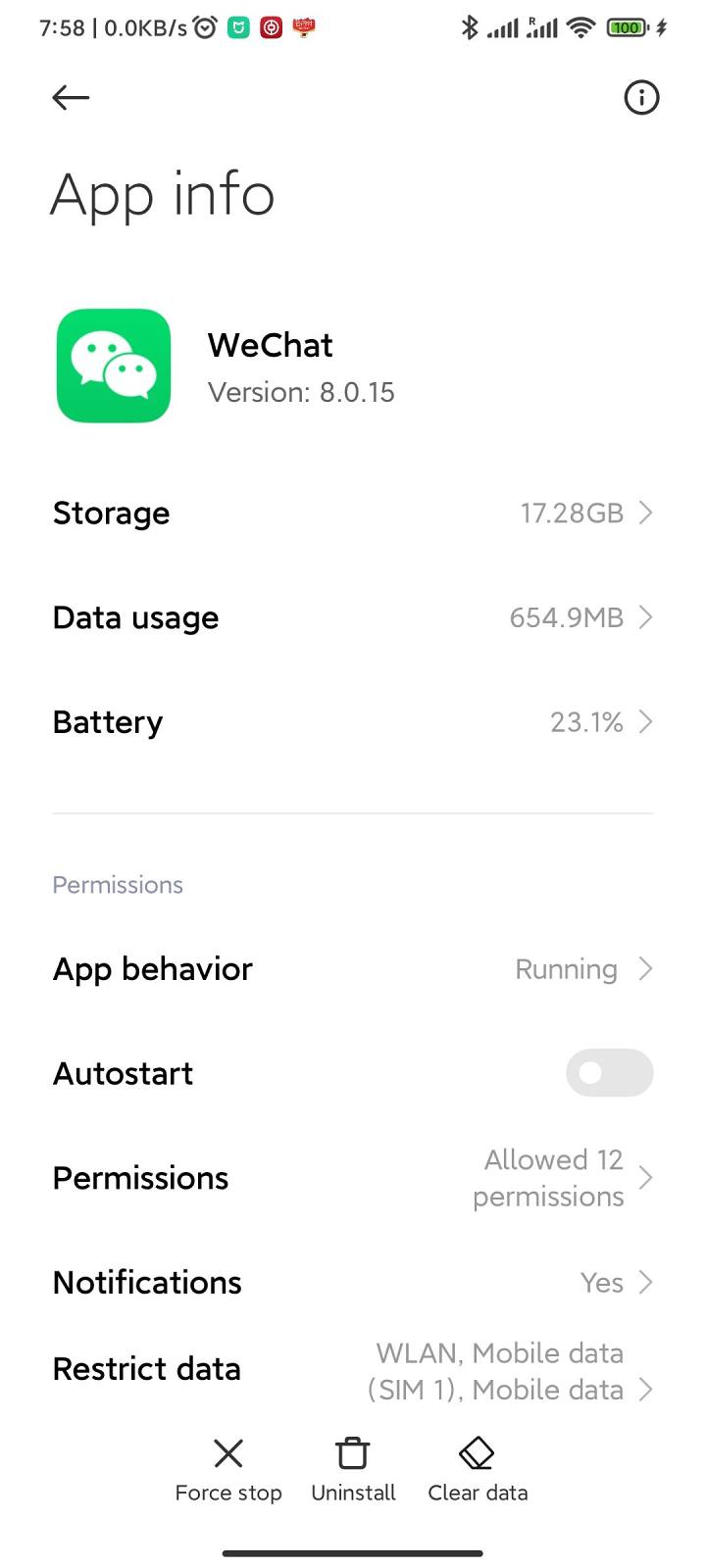Open Notifications settings for WeChat
The height and width of the screenshot is (1568, 706).
pyautogui.click(x=353, y=1283)
